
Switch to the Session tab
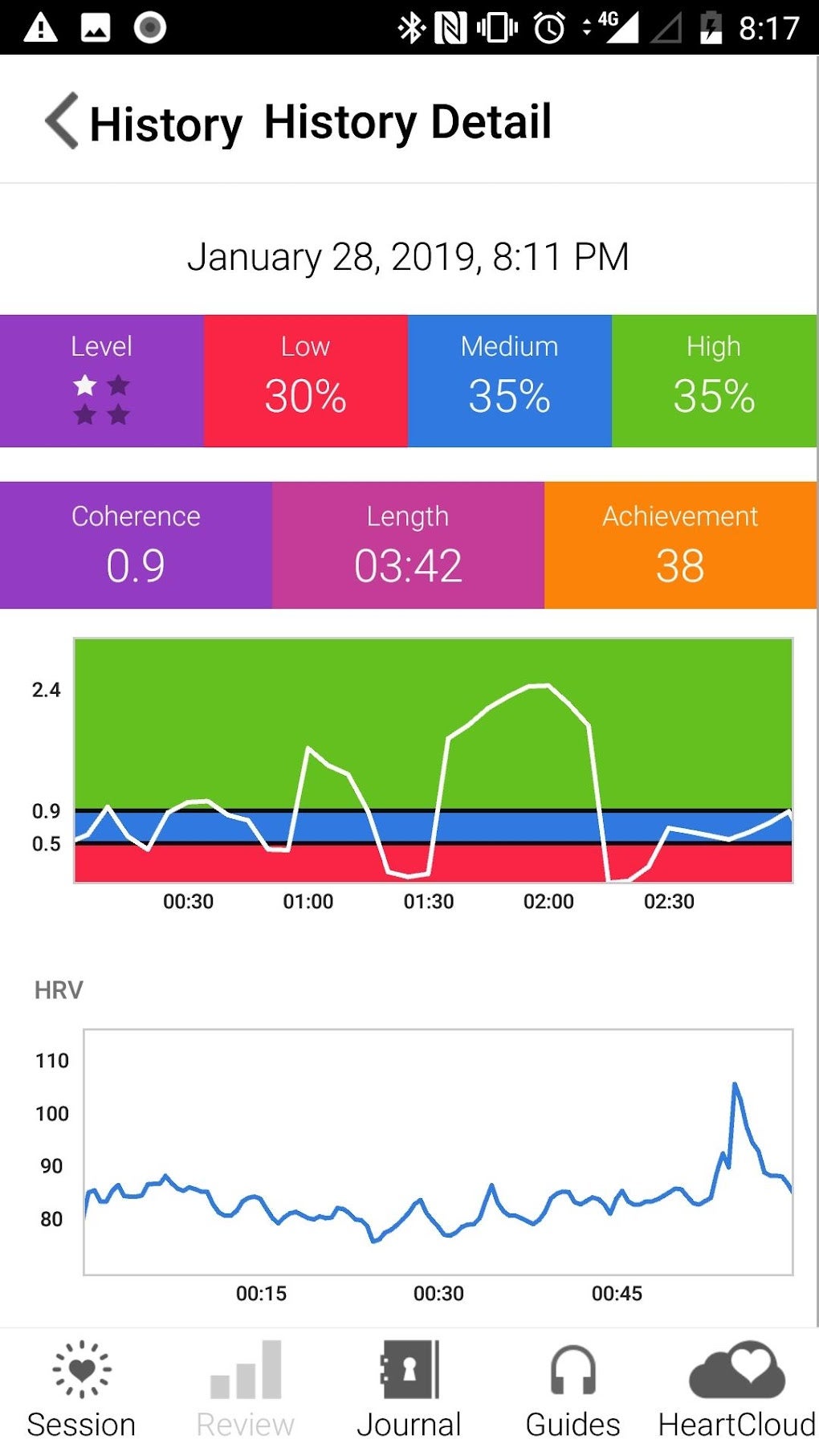pyautogui.click(x=82, y=1390)
